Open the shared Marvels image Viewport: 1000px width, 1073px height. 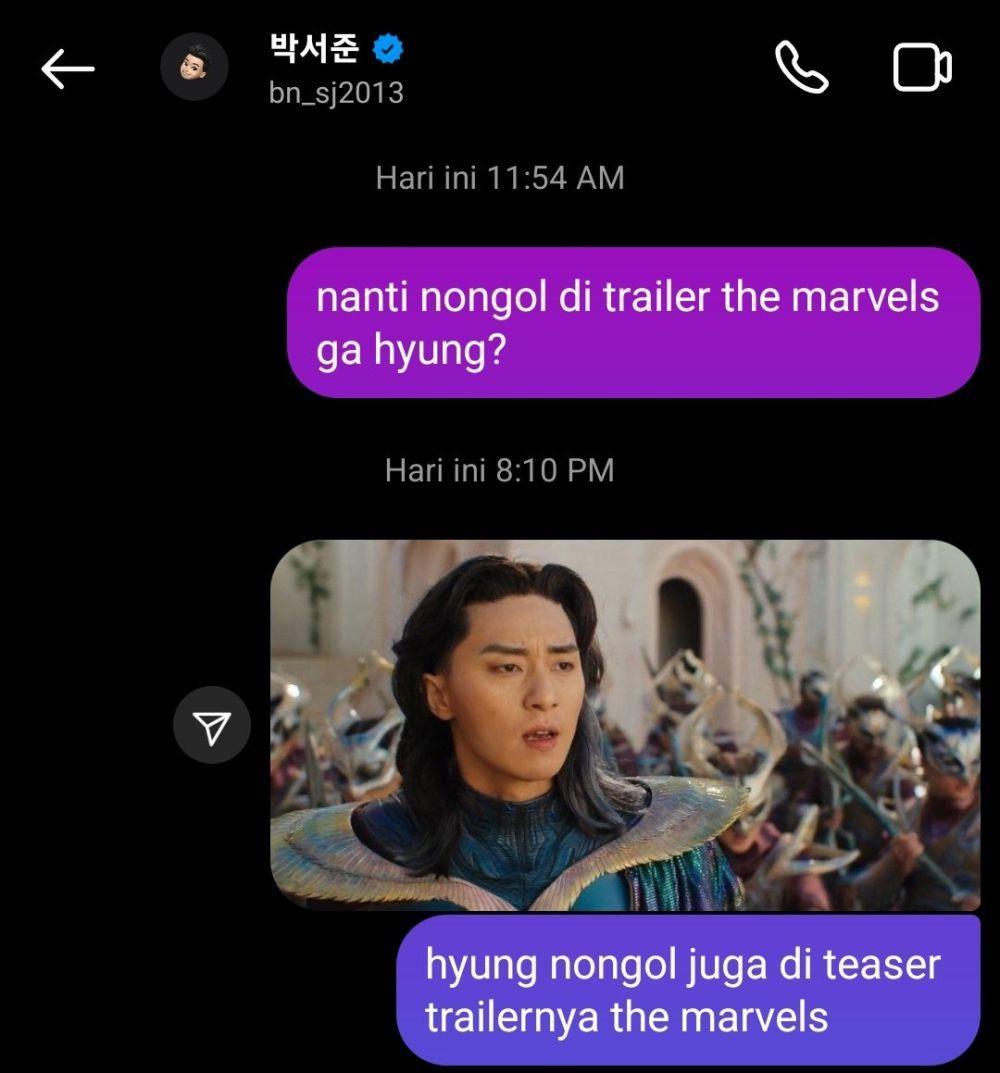point(625,725)
